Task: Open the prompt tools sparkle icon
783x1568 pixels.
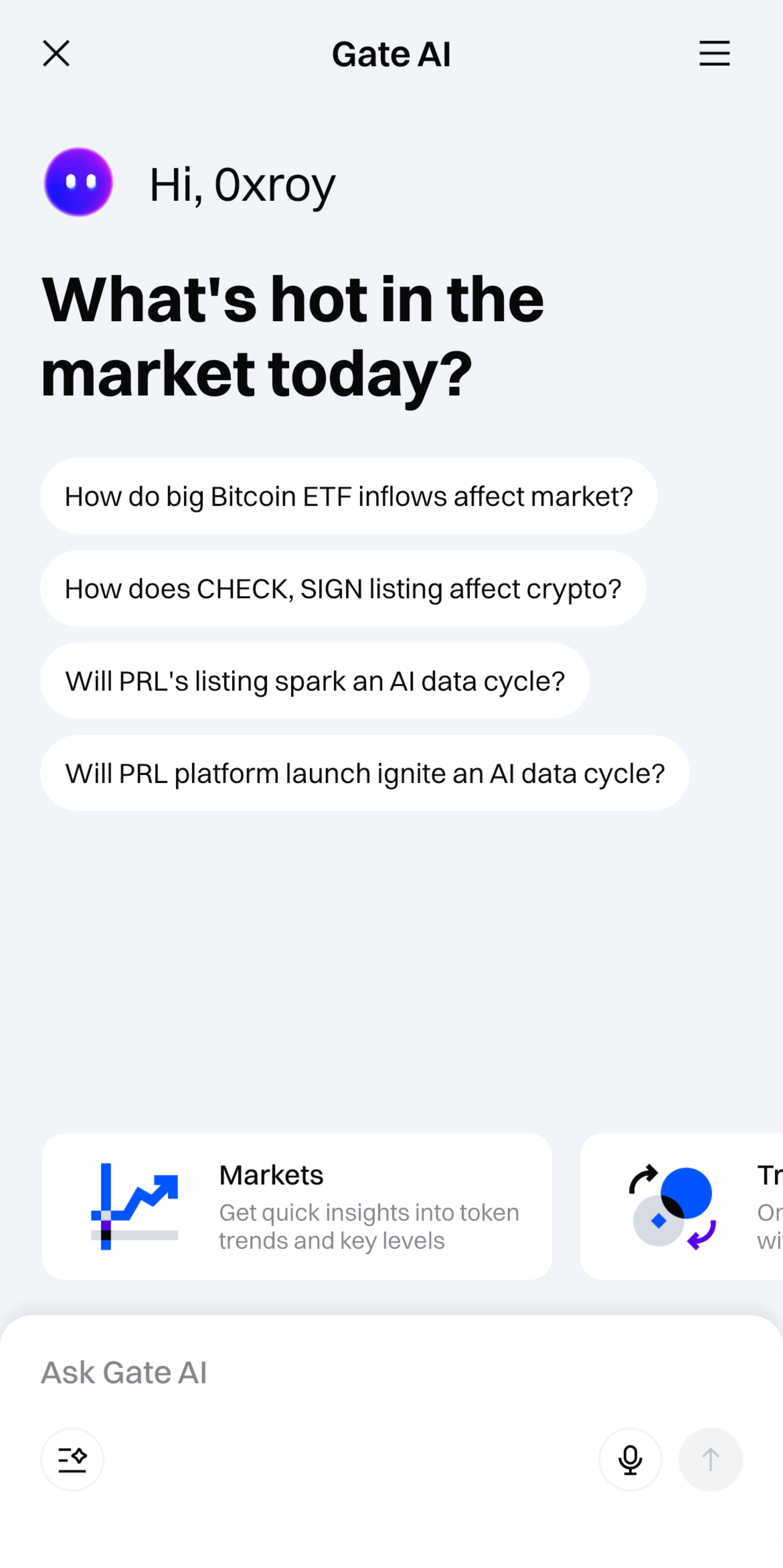Action: point(72,1460)
